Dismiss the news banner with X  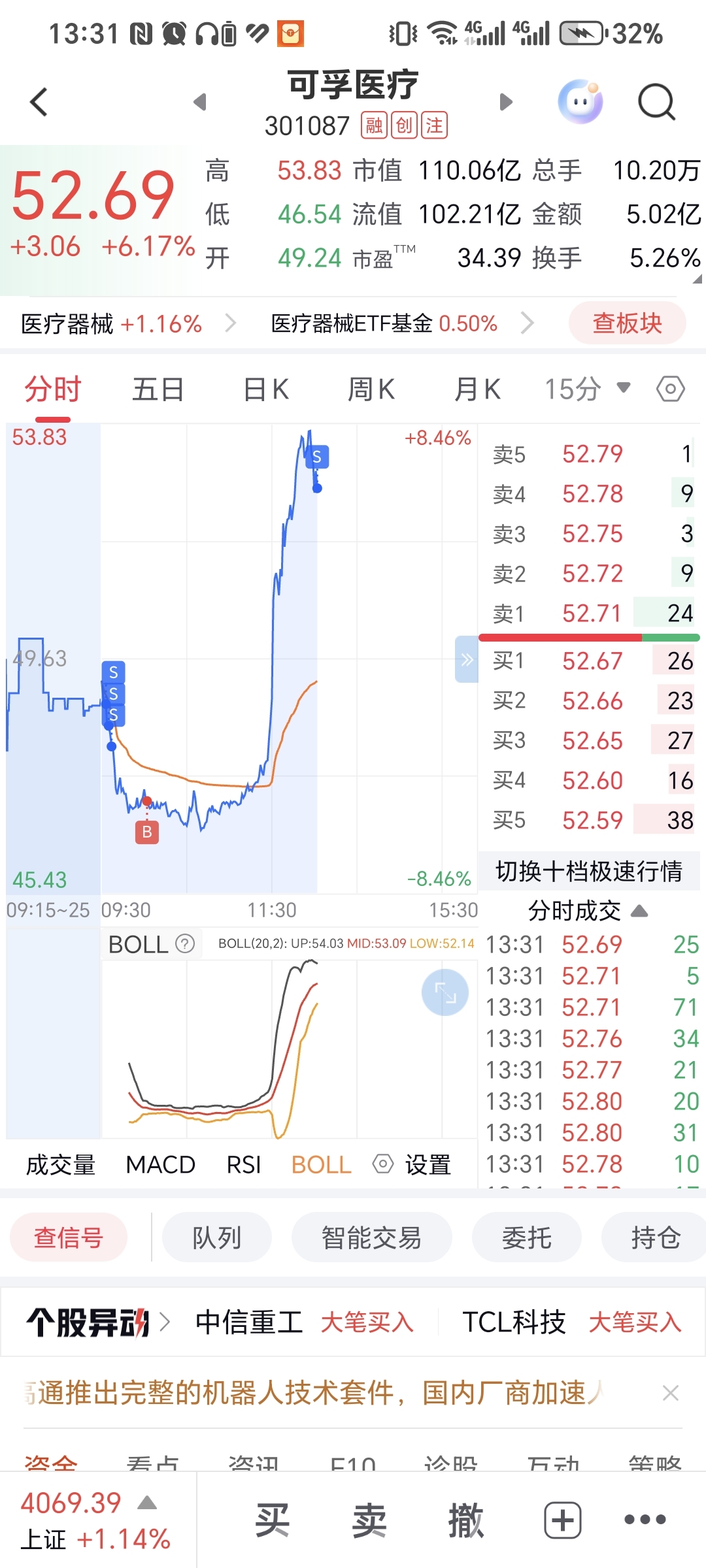coord(670,1393)
